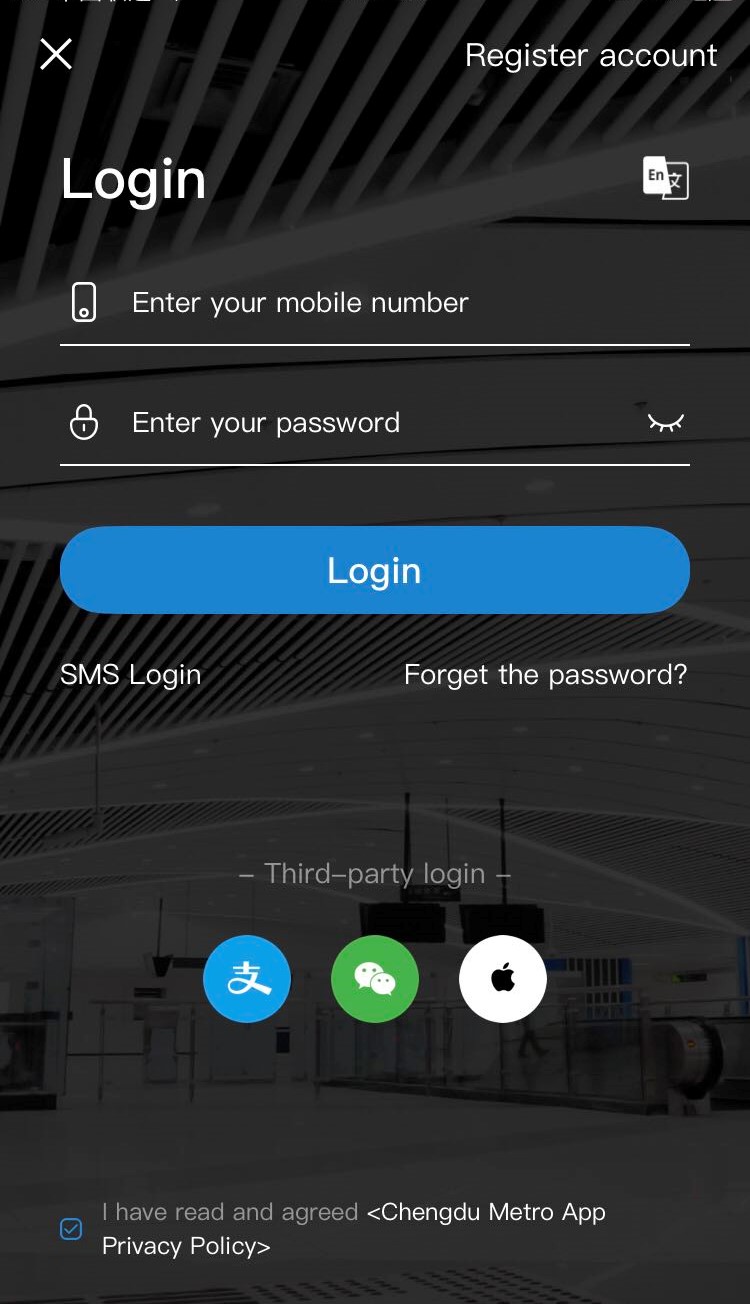Image resolution: width=750 pixels, height=1304 pixels.
Task: Sign in with Apple
Action: (503, 979)
